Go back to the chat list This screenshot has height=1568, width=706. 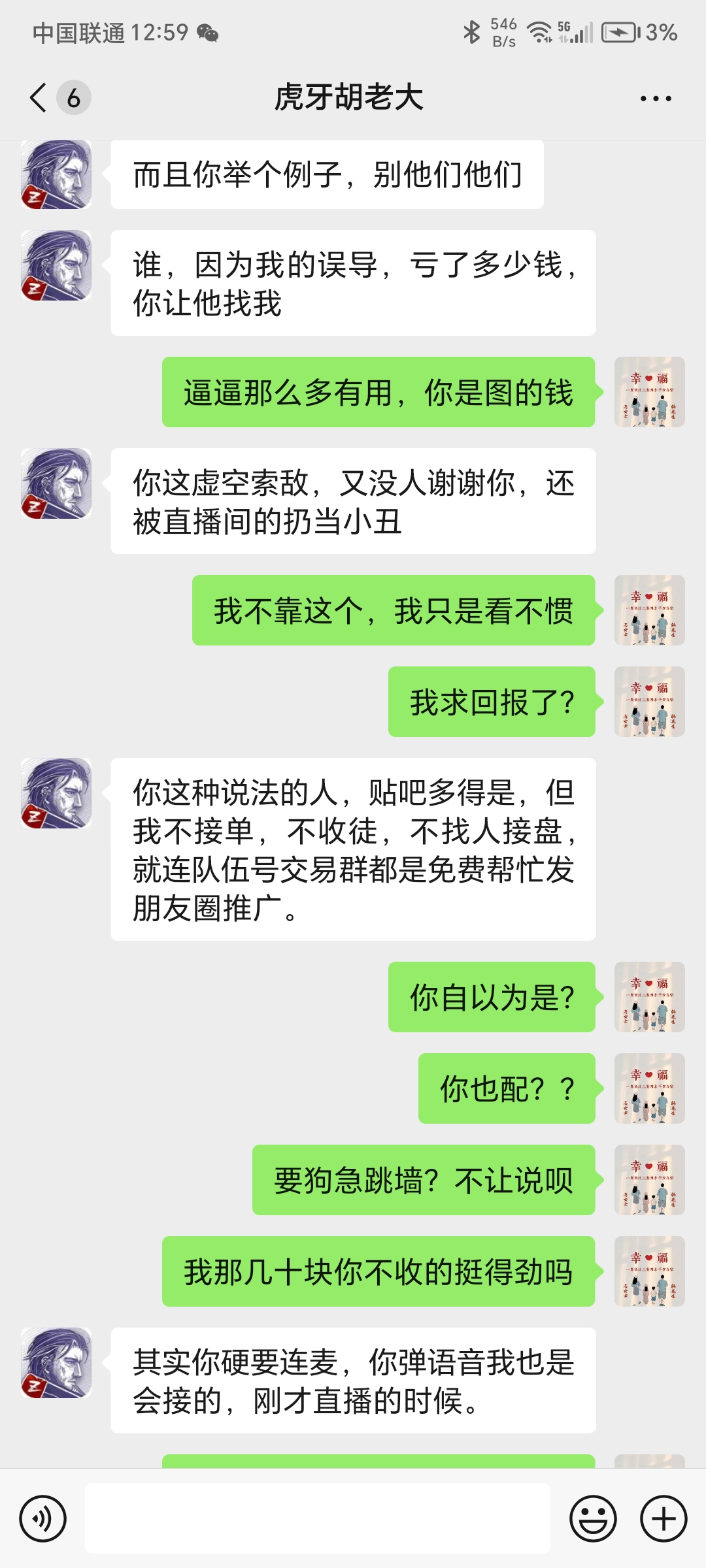click(x=39, y=98)
